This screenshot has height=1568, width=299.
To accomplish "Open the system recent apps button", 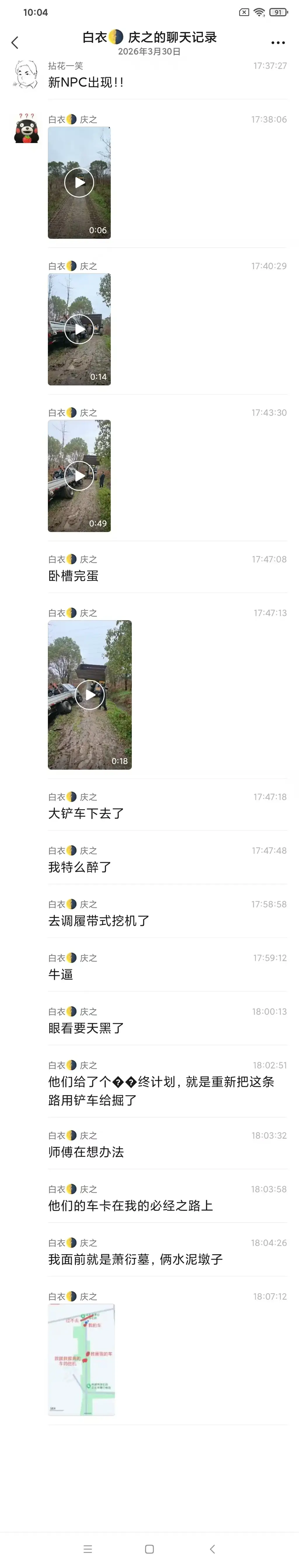I will click(x=88, y=1549).
